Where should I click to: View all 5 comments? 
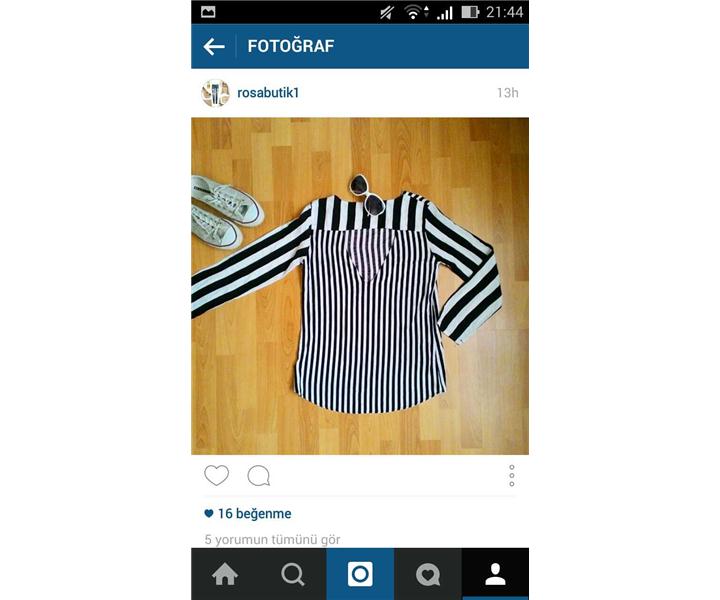point(272,539)
